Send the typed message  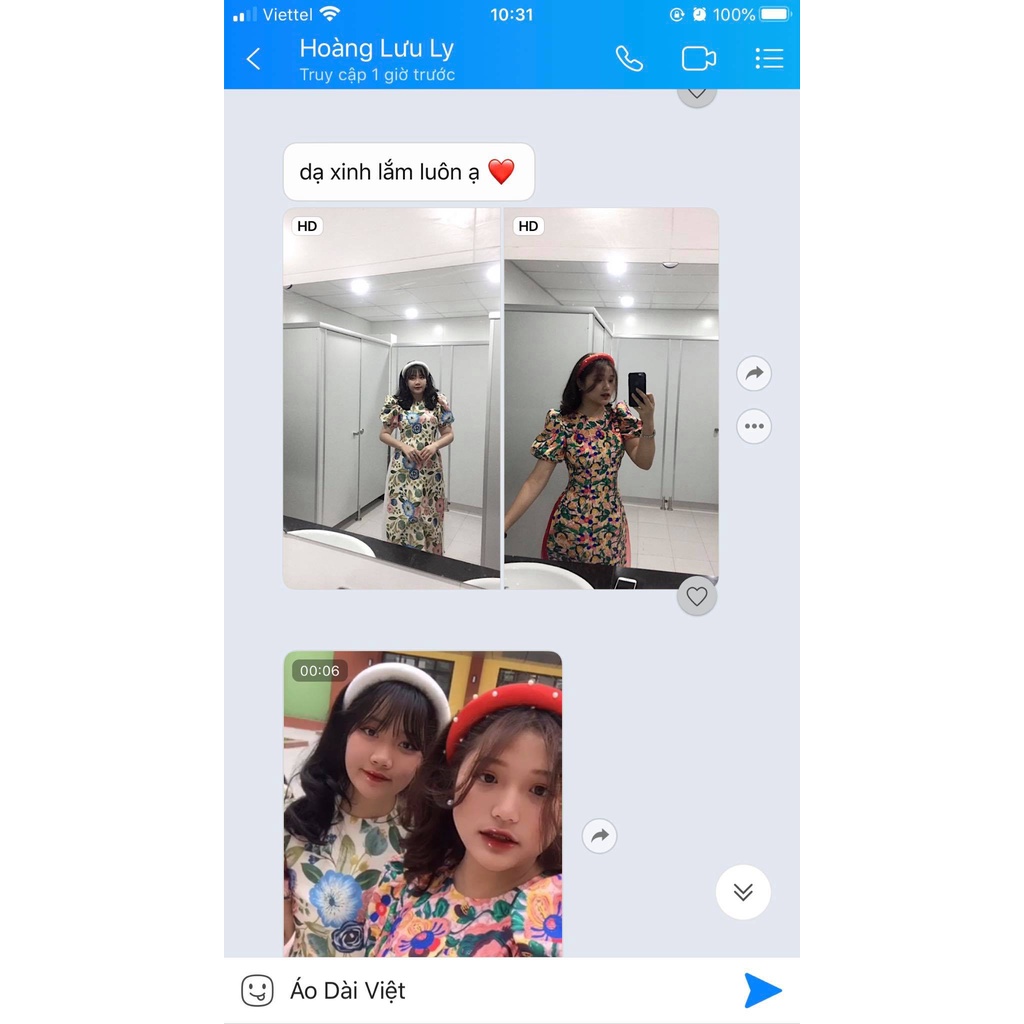pos(762,990)
